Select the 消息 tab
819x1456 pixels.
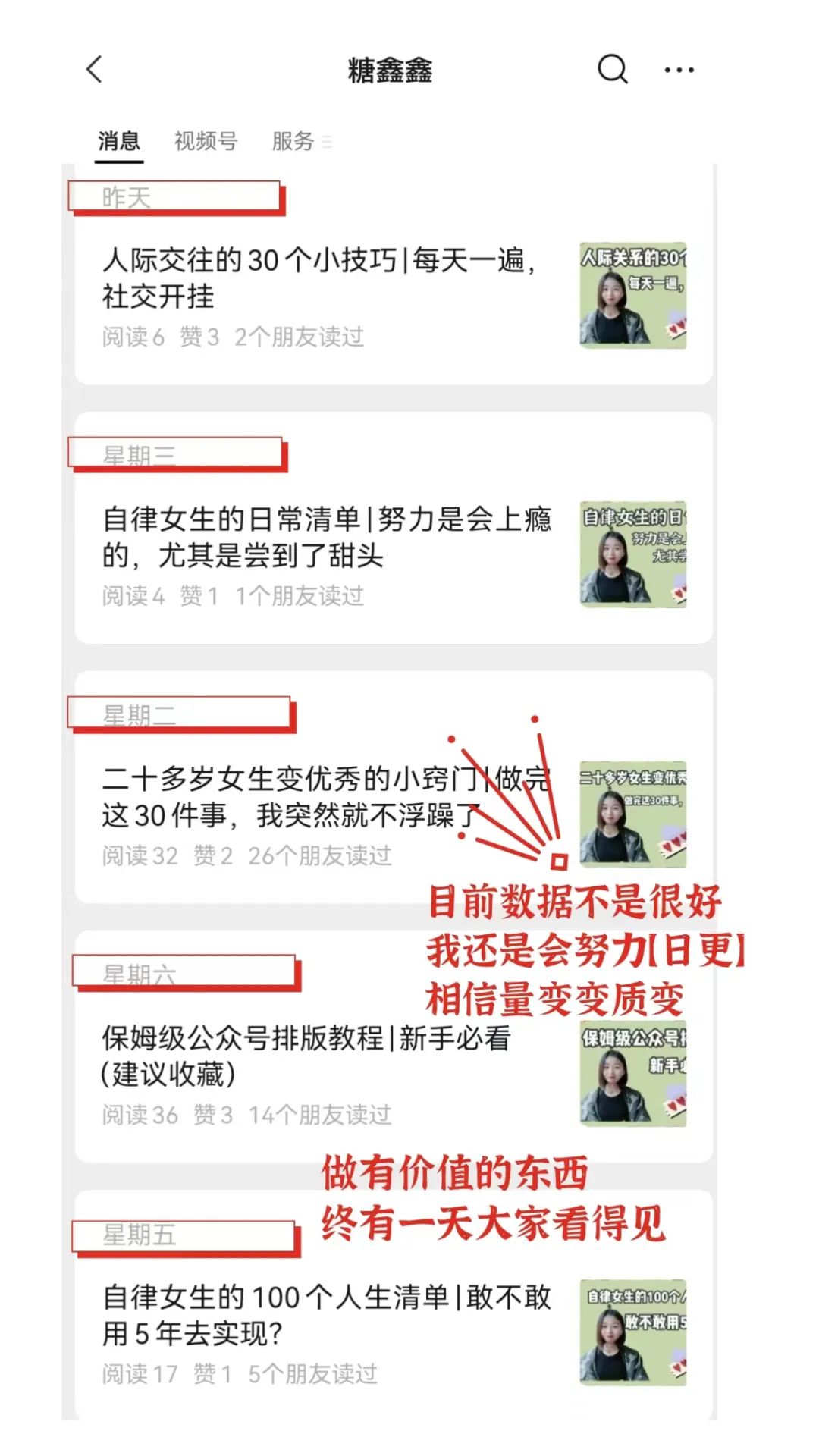118,141
